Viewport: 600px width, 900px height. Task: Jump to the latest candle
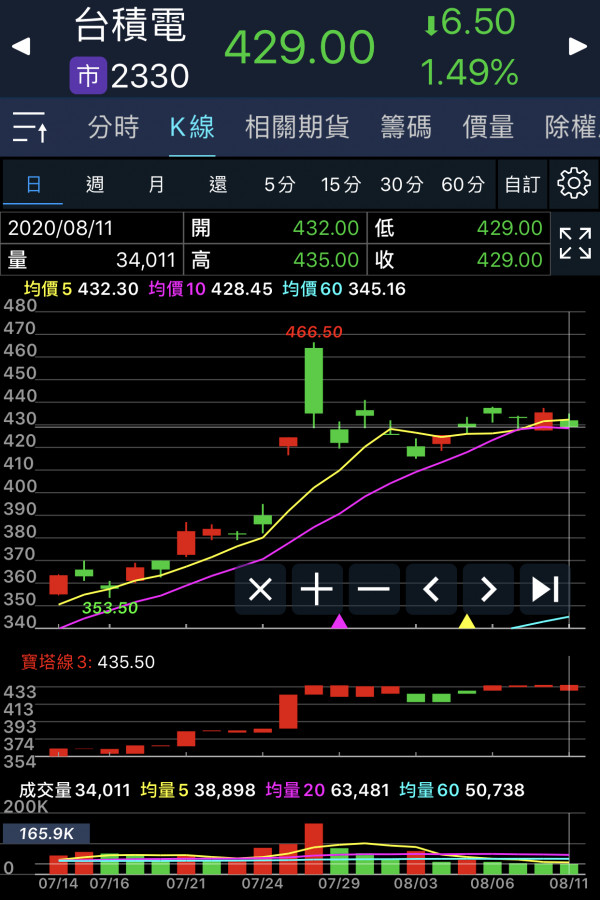point(545,589)
